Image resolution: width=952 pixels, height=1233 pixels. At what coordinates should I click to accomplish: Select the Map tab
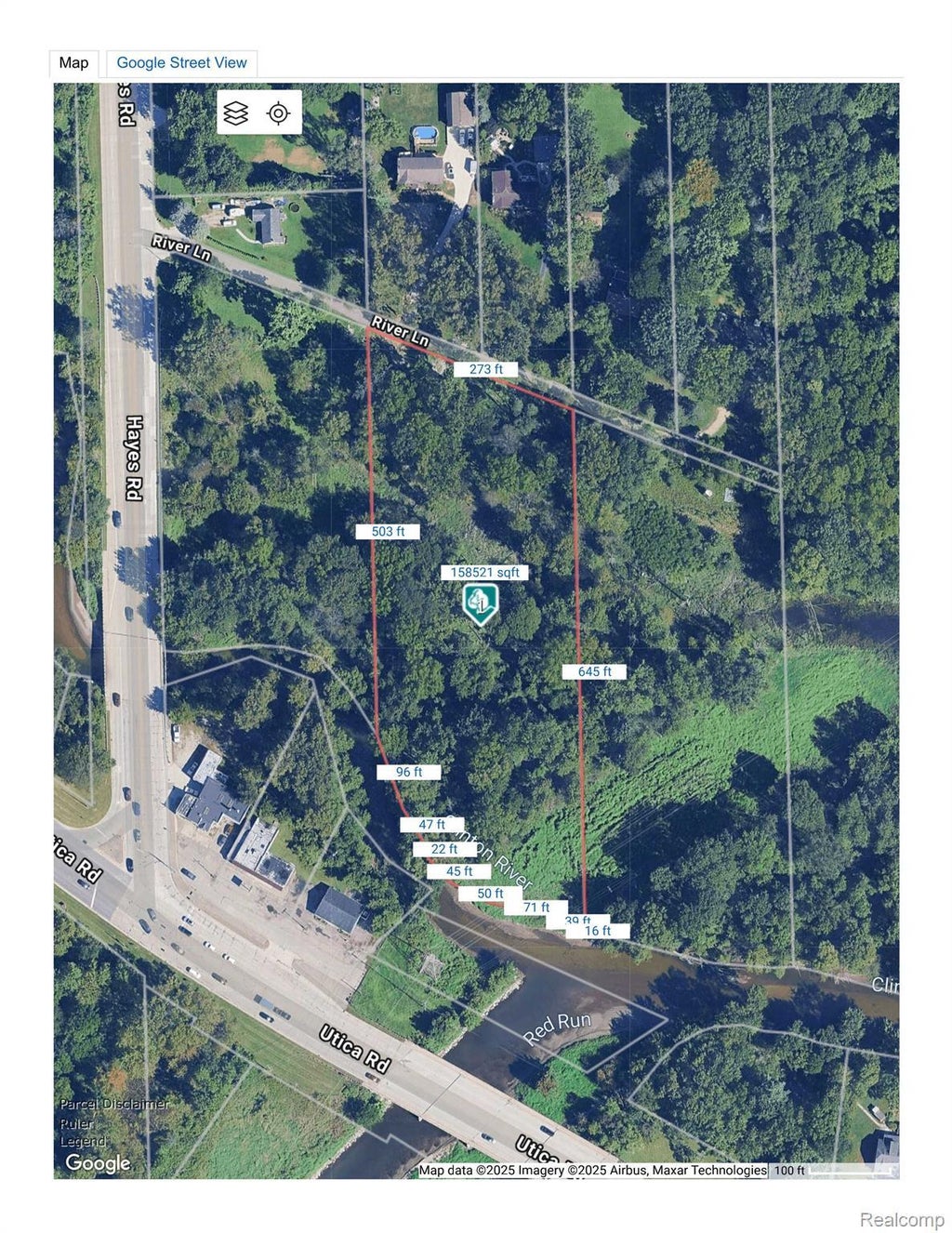pos(73,63)
